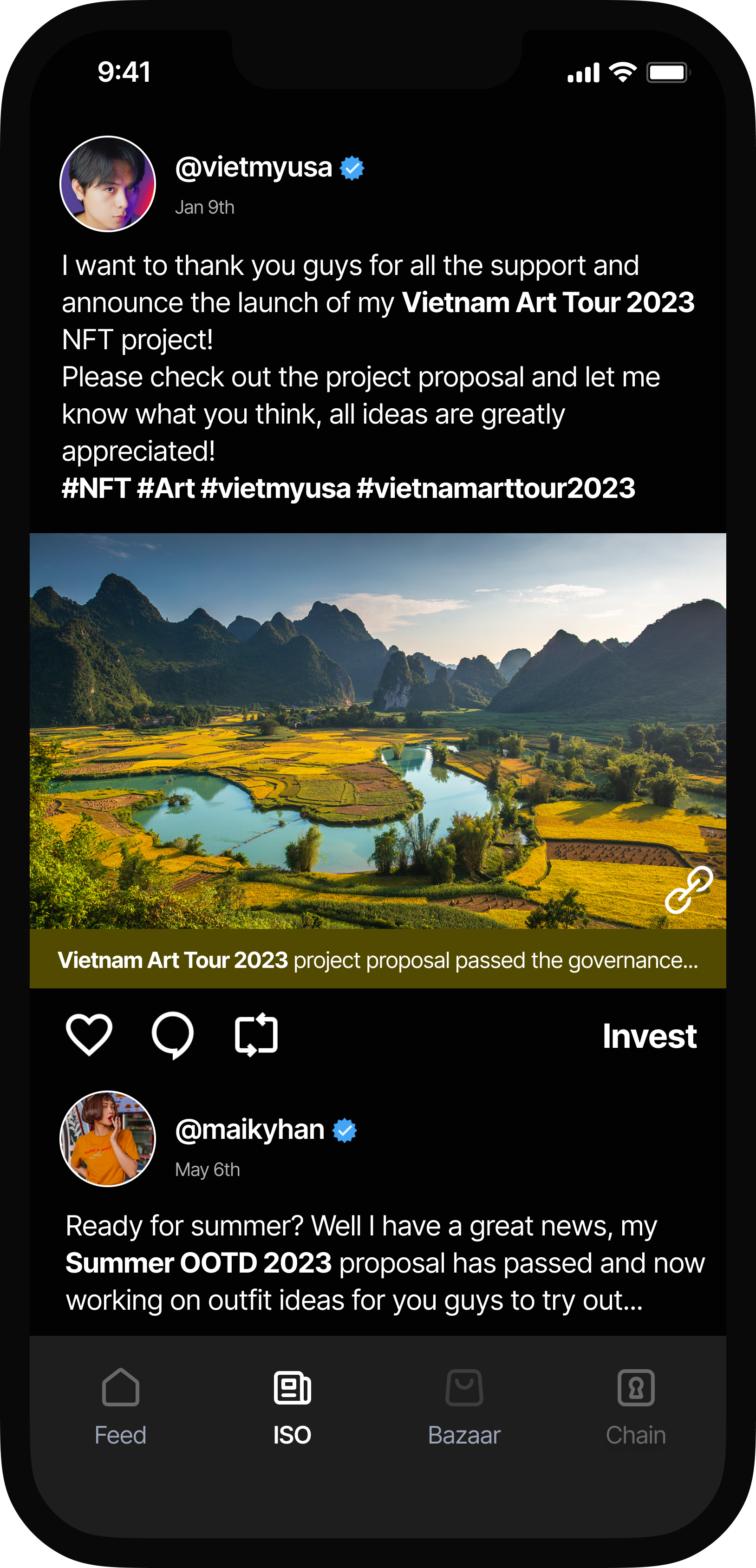Like the @vietmyusa post
Image resolution: width=756 pixels, height=1568 pixels.
click(x=89, y=1035)
